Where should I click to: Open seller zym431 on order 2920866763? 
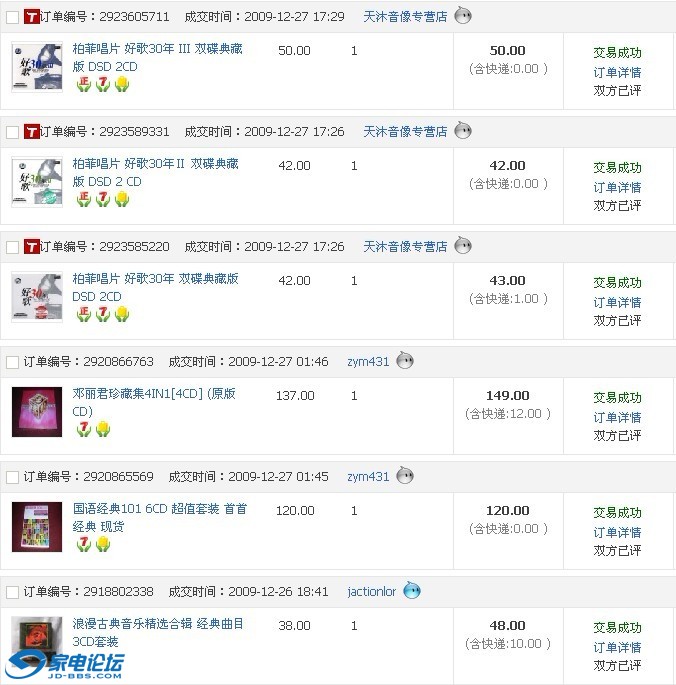click(x=368, y=362)
